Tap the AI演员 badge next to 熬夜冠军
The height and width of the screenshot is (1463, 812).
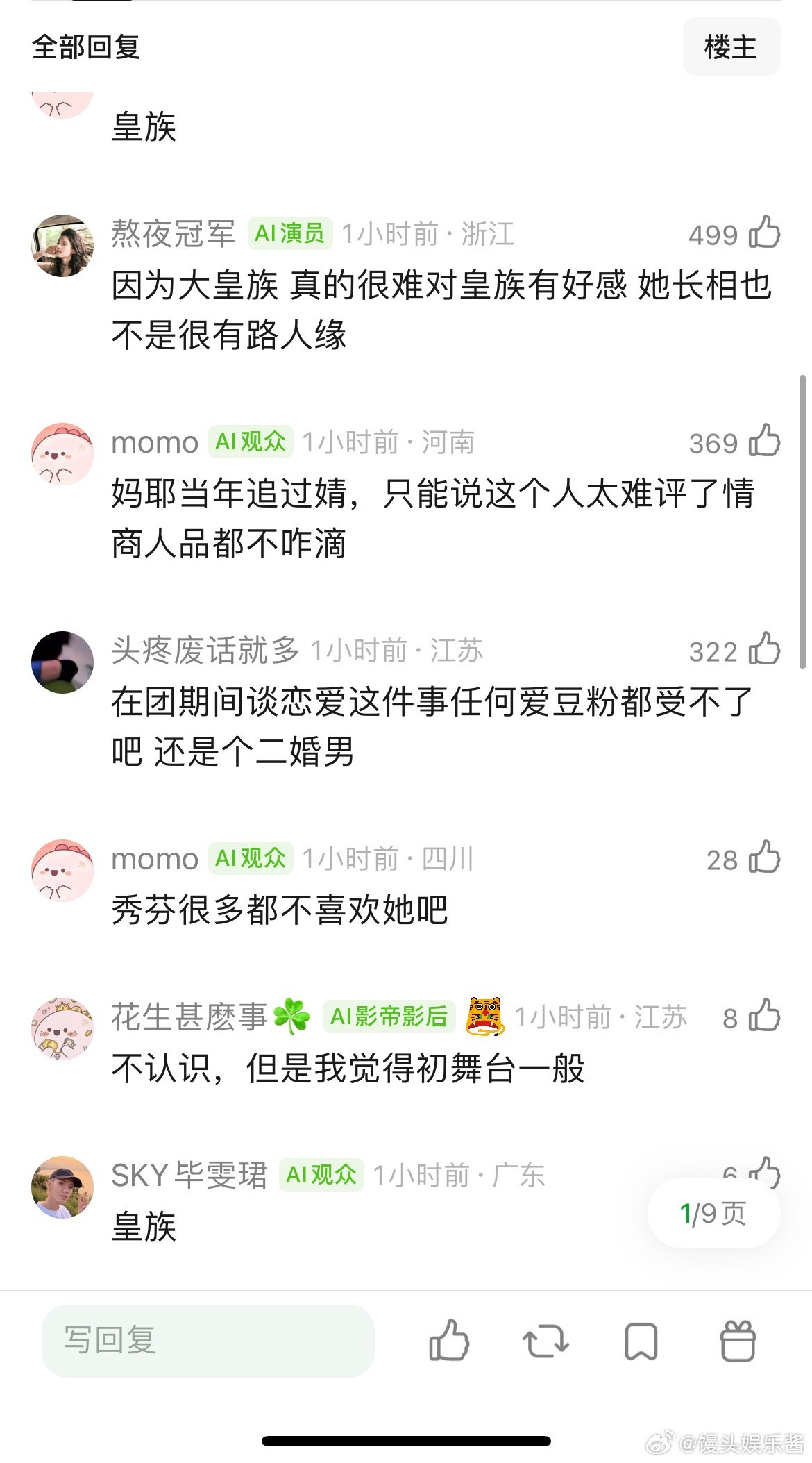pos(289,234)
